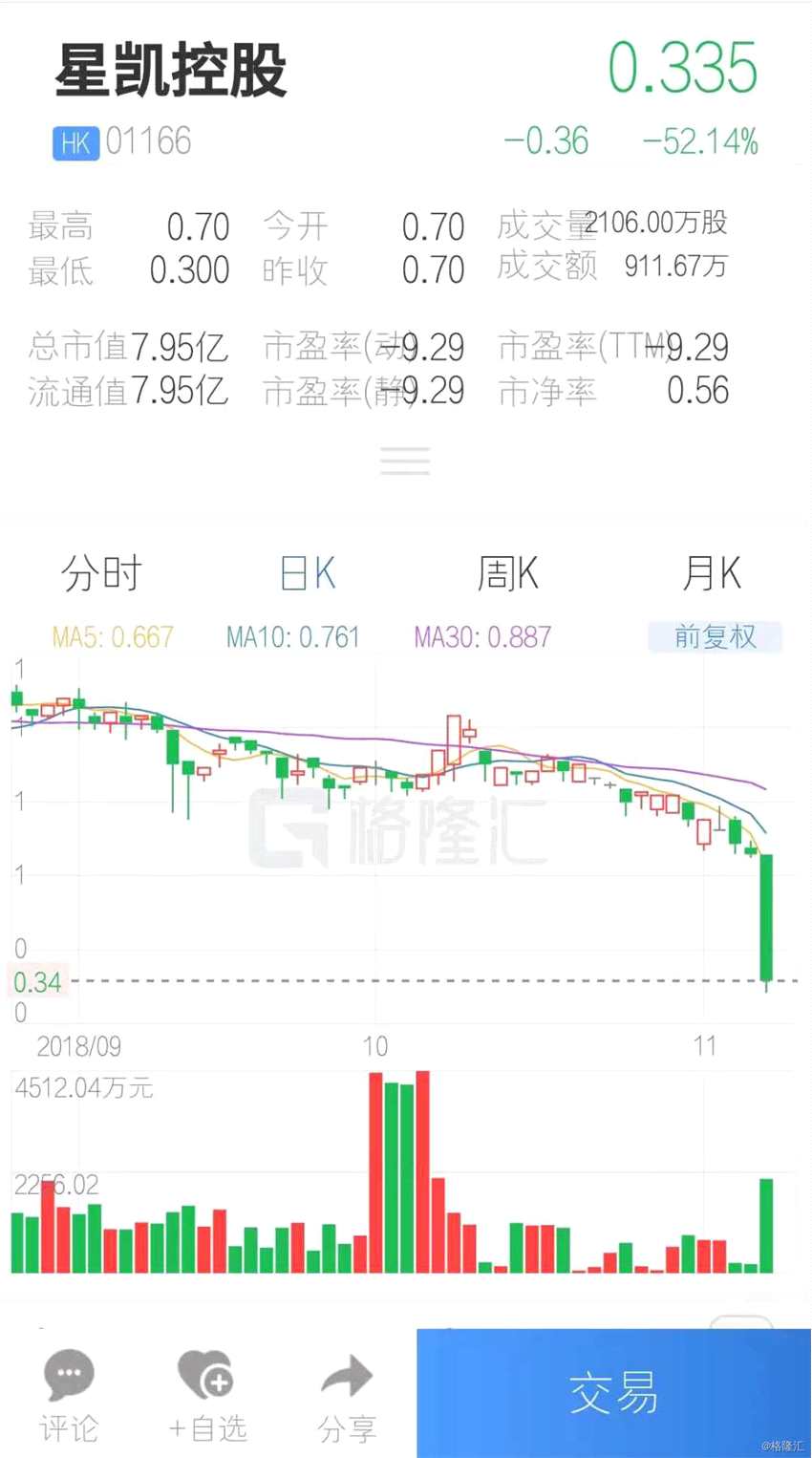Add stock to 自选 watchlist
The image size is (812, 1458).
coord(207,1395)
